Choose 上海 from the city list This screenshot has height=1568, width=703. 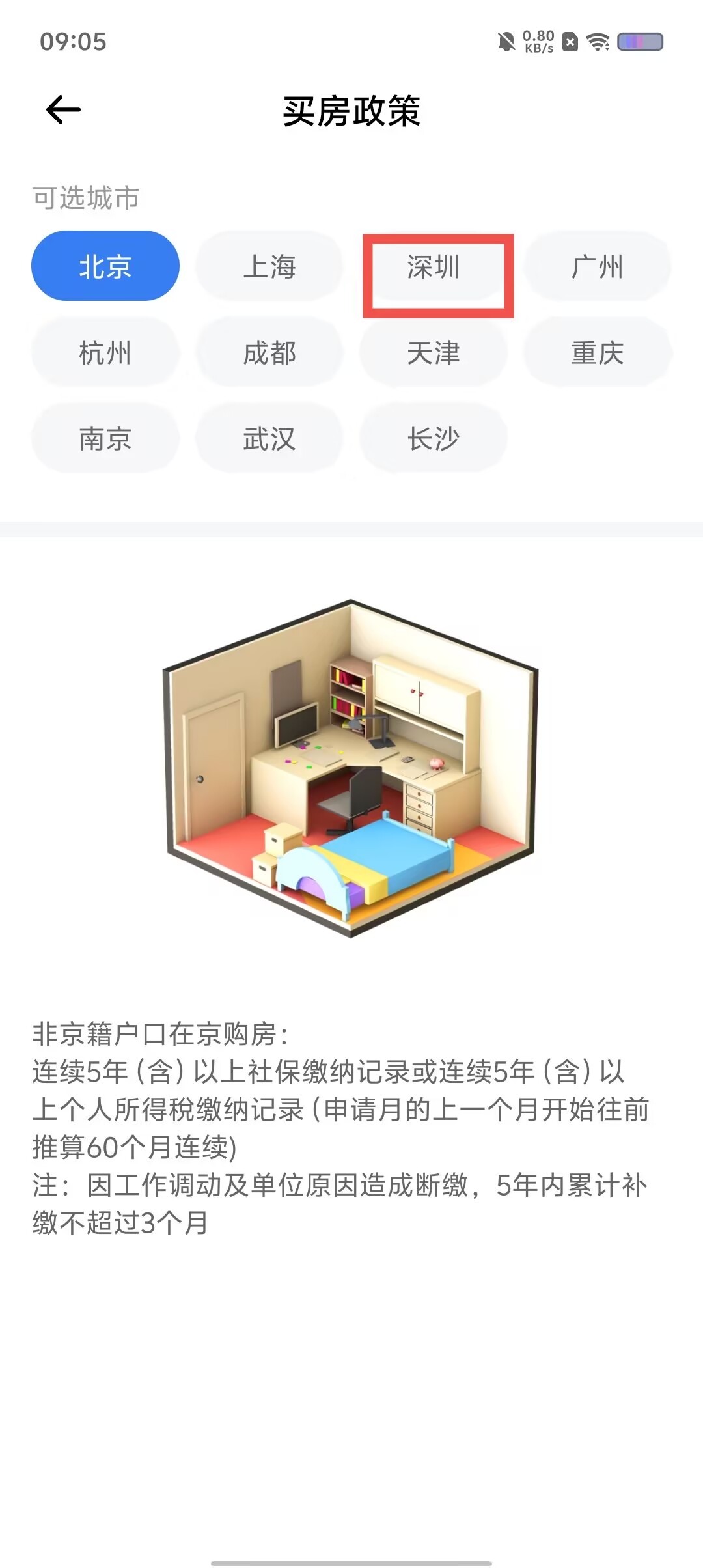click(269, 266)
